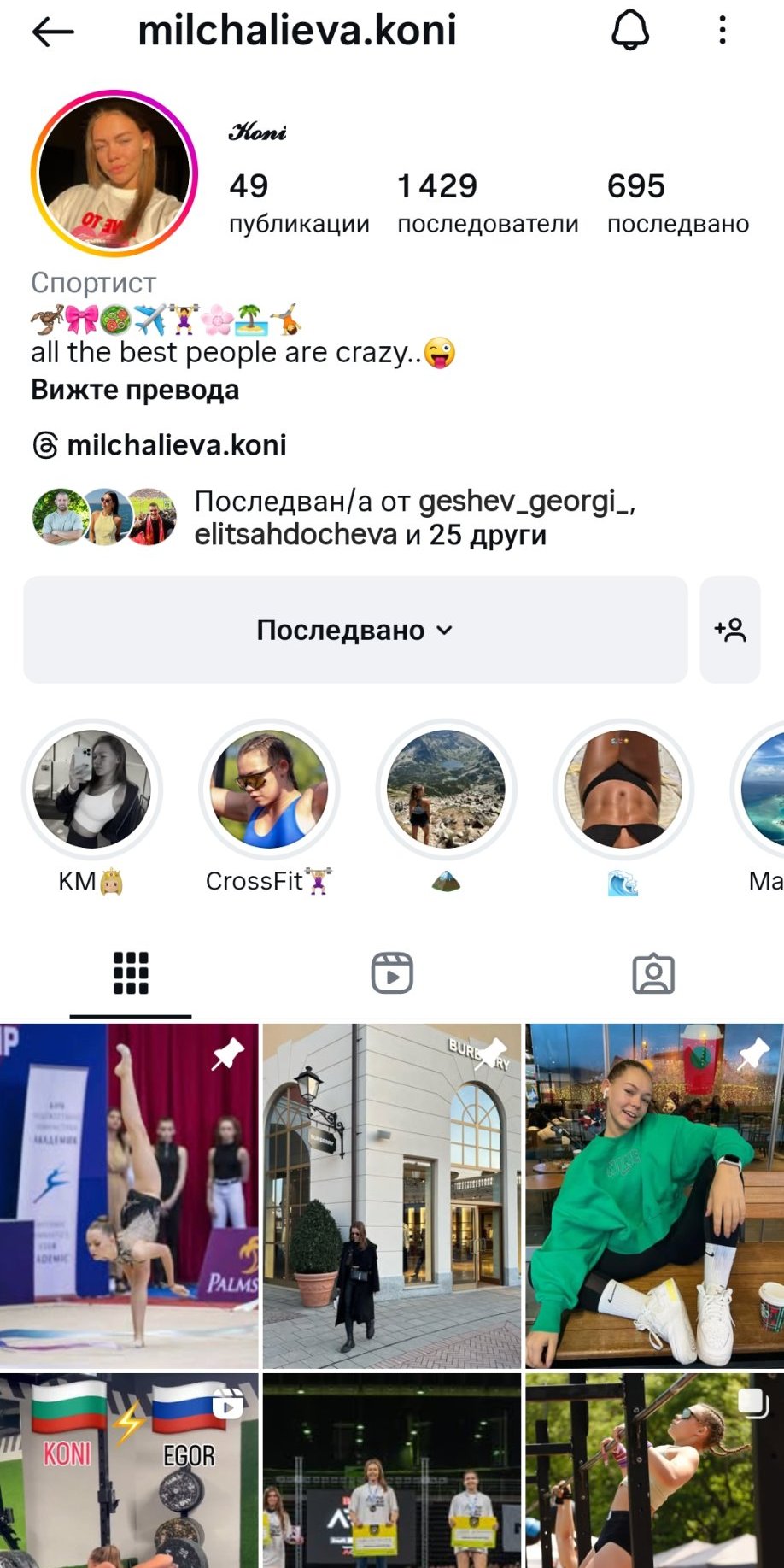Open the pinned gymnastics post
The image size is (784, 1568).
pyautogui.click(x=129, y=1196)
